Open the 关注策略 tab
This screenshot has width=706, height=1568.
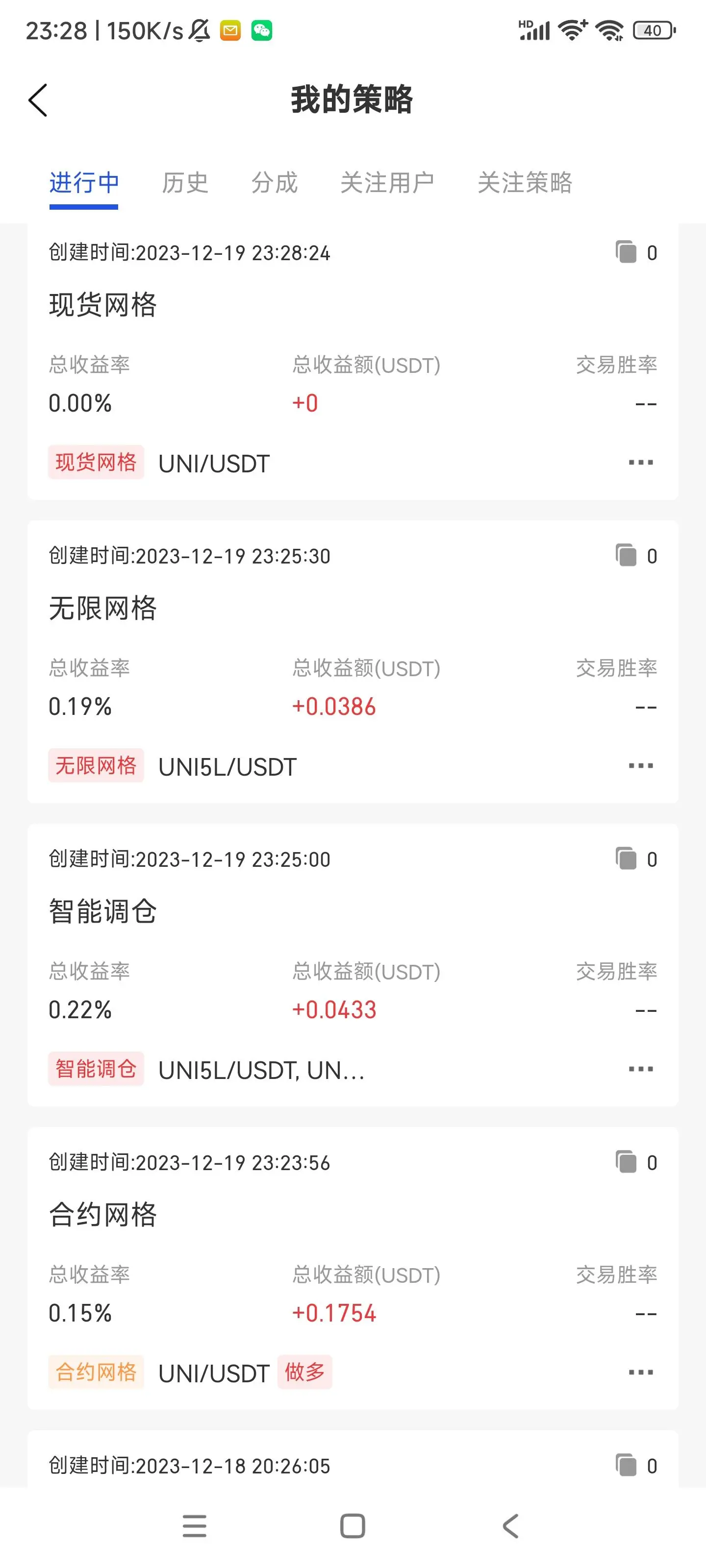pos(525,183)
